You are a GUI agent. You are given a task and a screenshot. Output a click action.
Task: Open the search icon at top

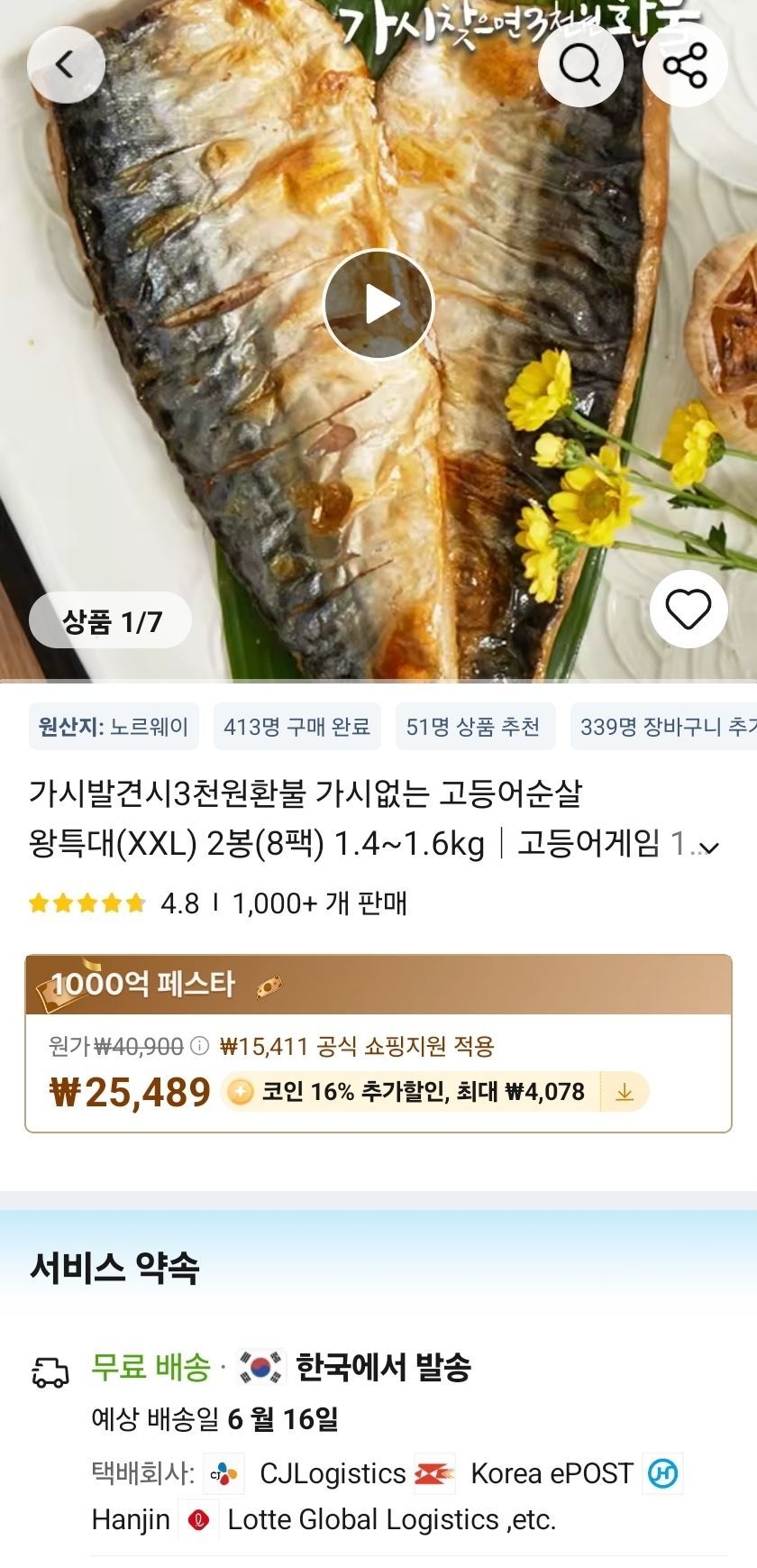coord(581,64)
